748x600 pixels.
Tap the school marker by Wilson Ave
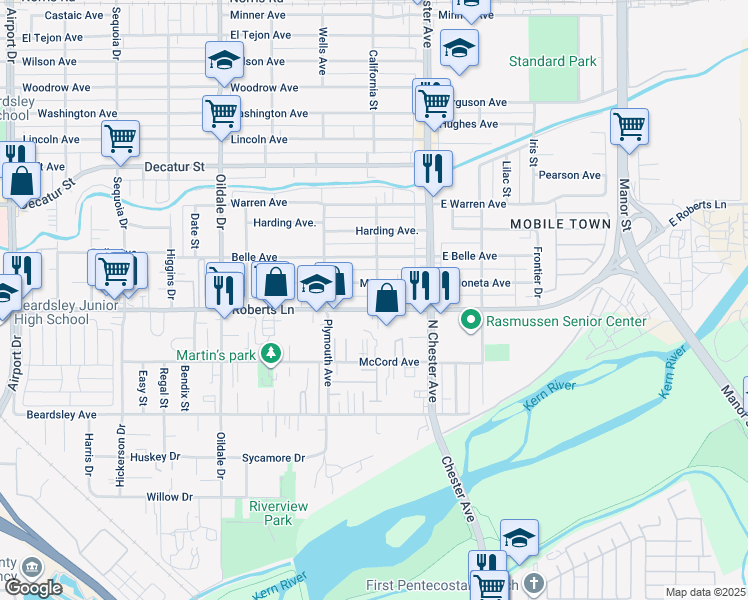point(224,60)
